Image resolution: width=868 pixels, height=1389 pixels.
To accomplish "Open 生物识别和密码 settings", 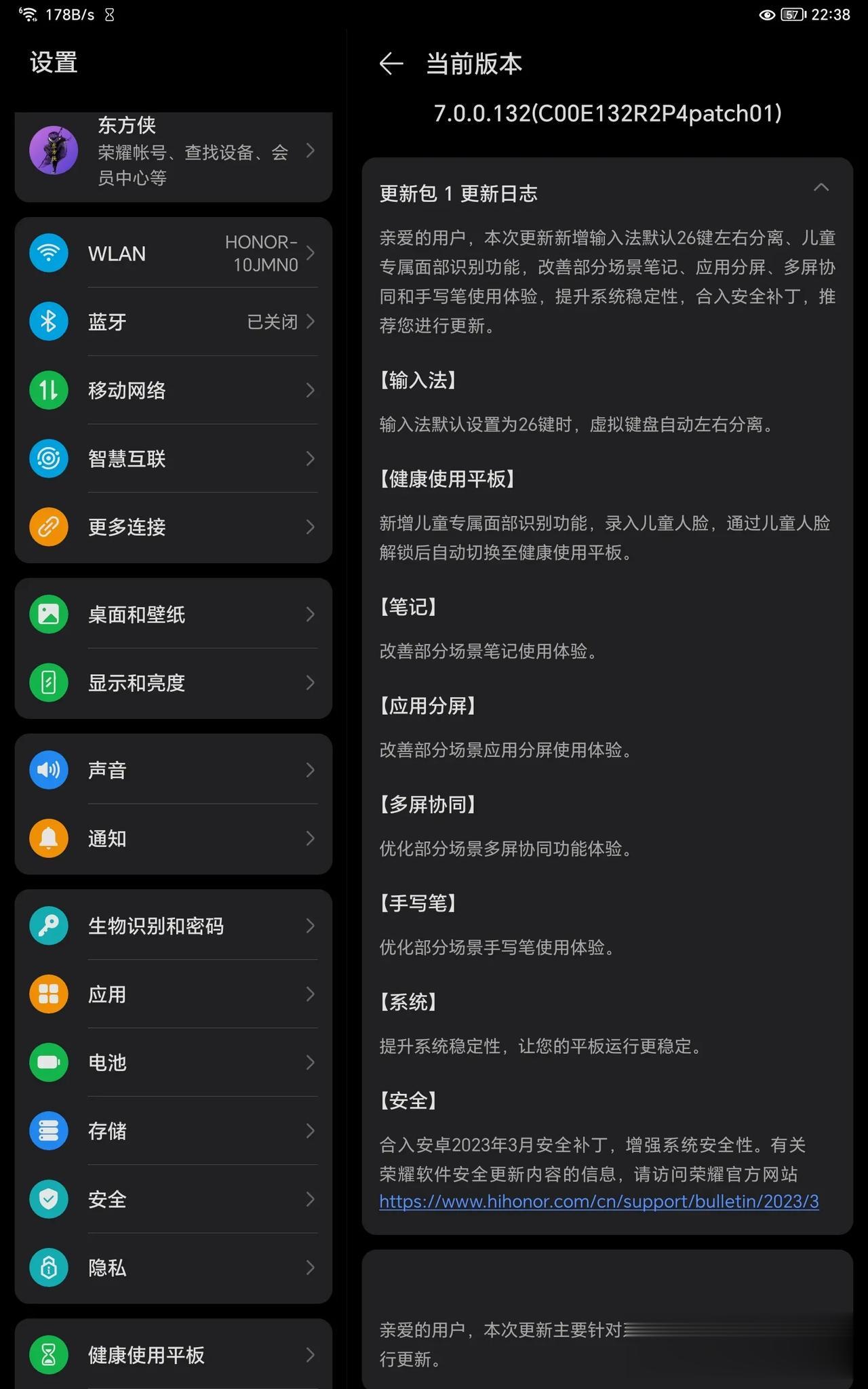I will point(174,926).
